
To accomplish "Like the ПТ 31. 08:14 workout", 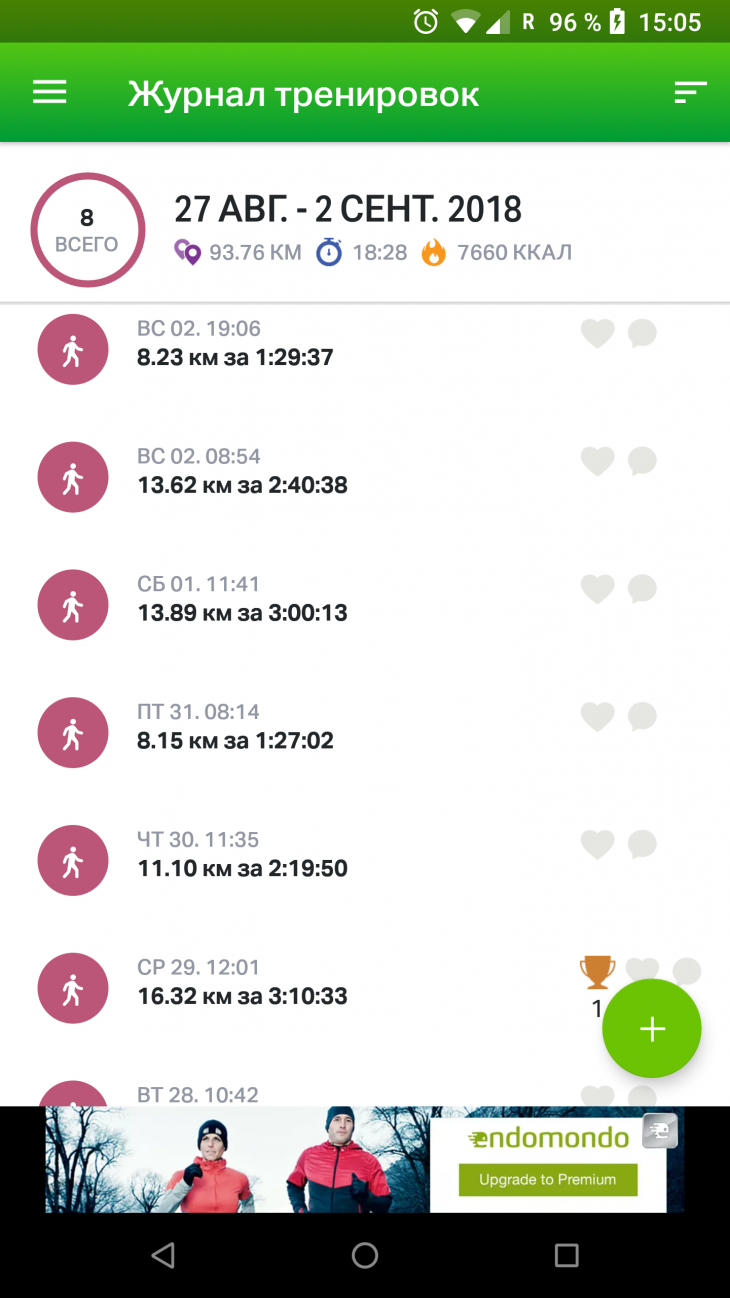I will 597,717.
